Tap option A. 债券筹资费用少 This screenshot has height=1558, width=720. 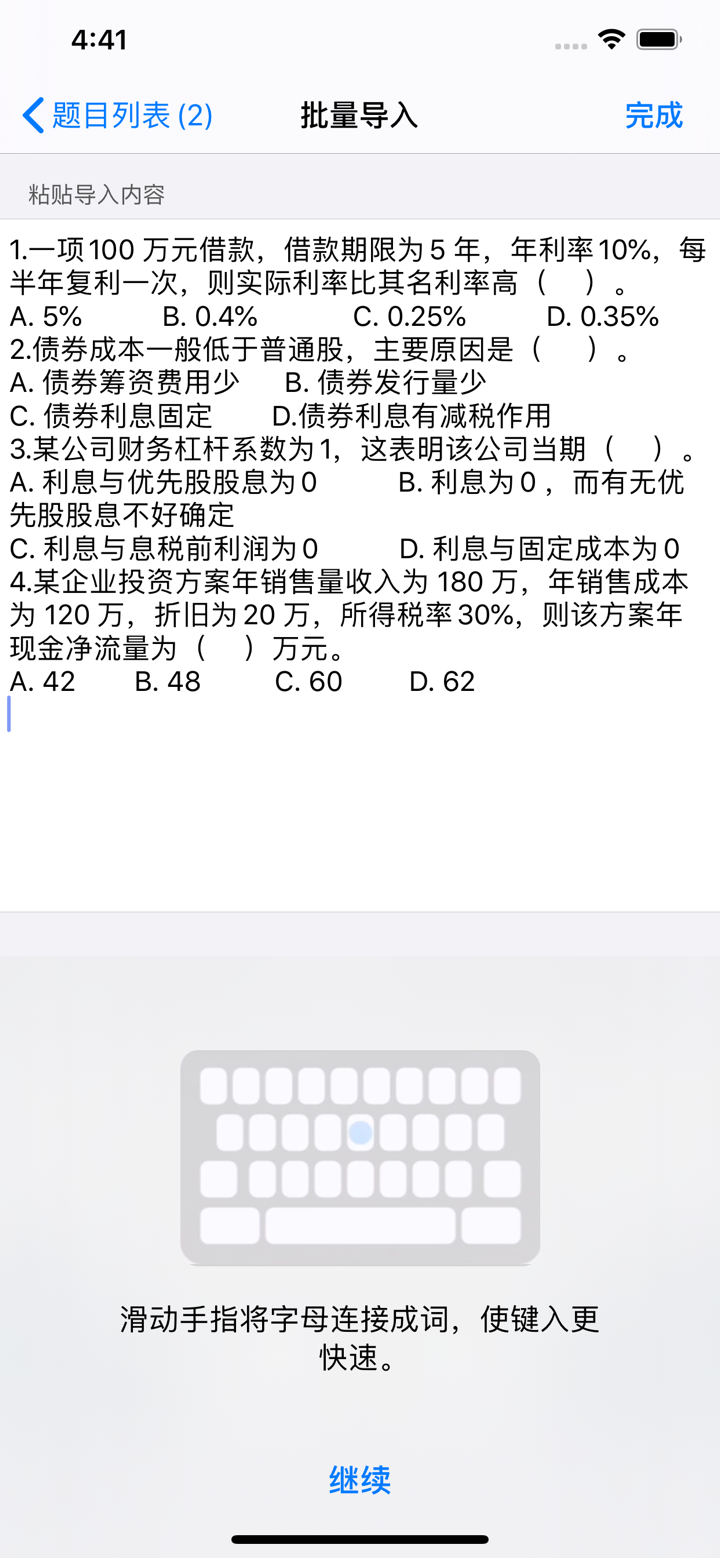[x=125, y=382]
